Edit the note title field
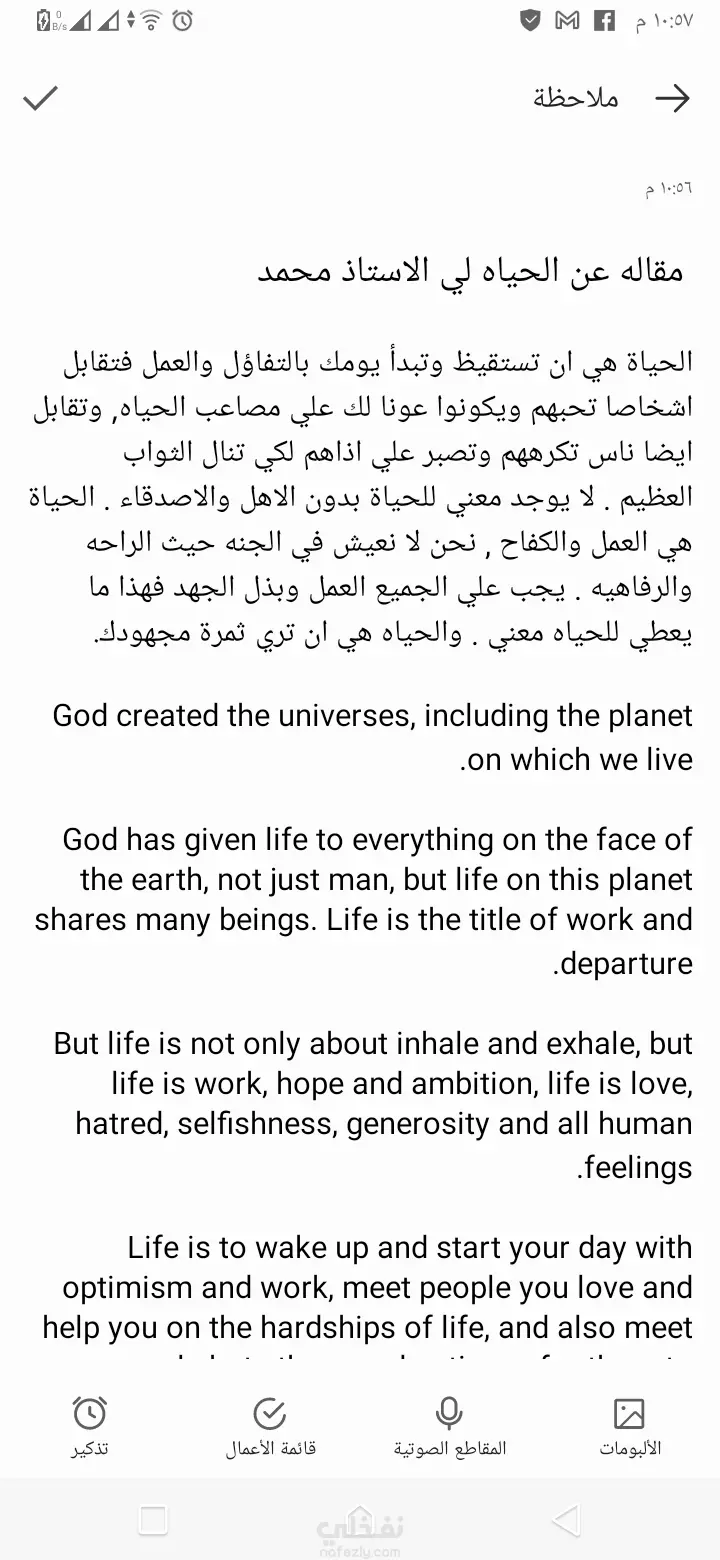Screen dimensions: 720x1560 [x=470, y=270]
